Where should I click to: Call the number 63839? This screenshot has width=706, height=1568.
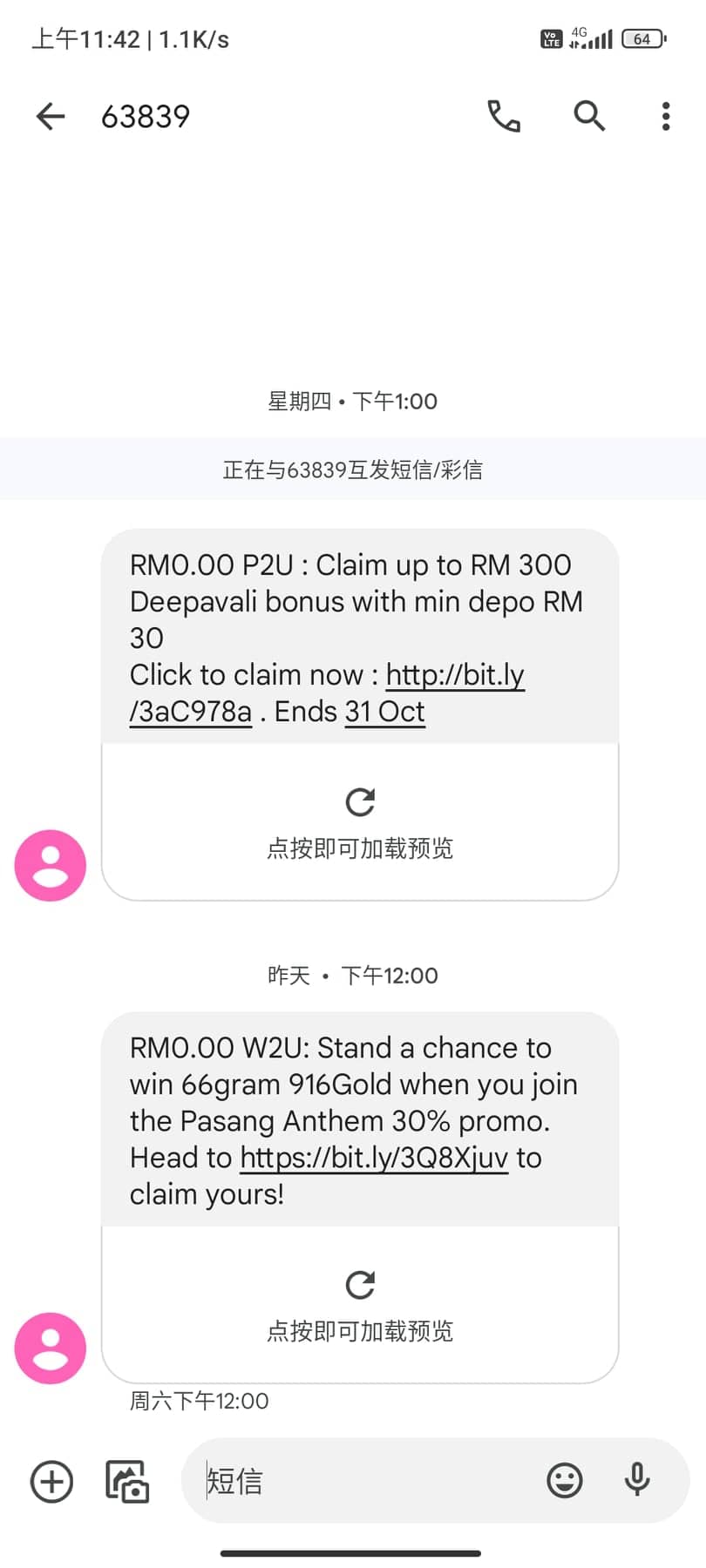504,116
